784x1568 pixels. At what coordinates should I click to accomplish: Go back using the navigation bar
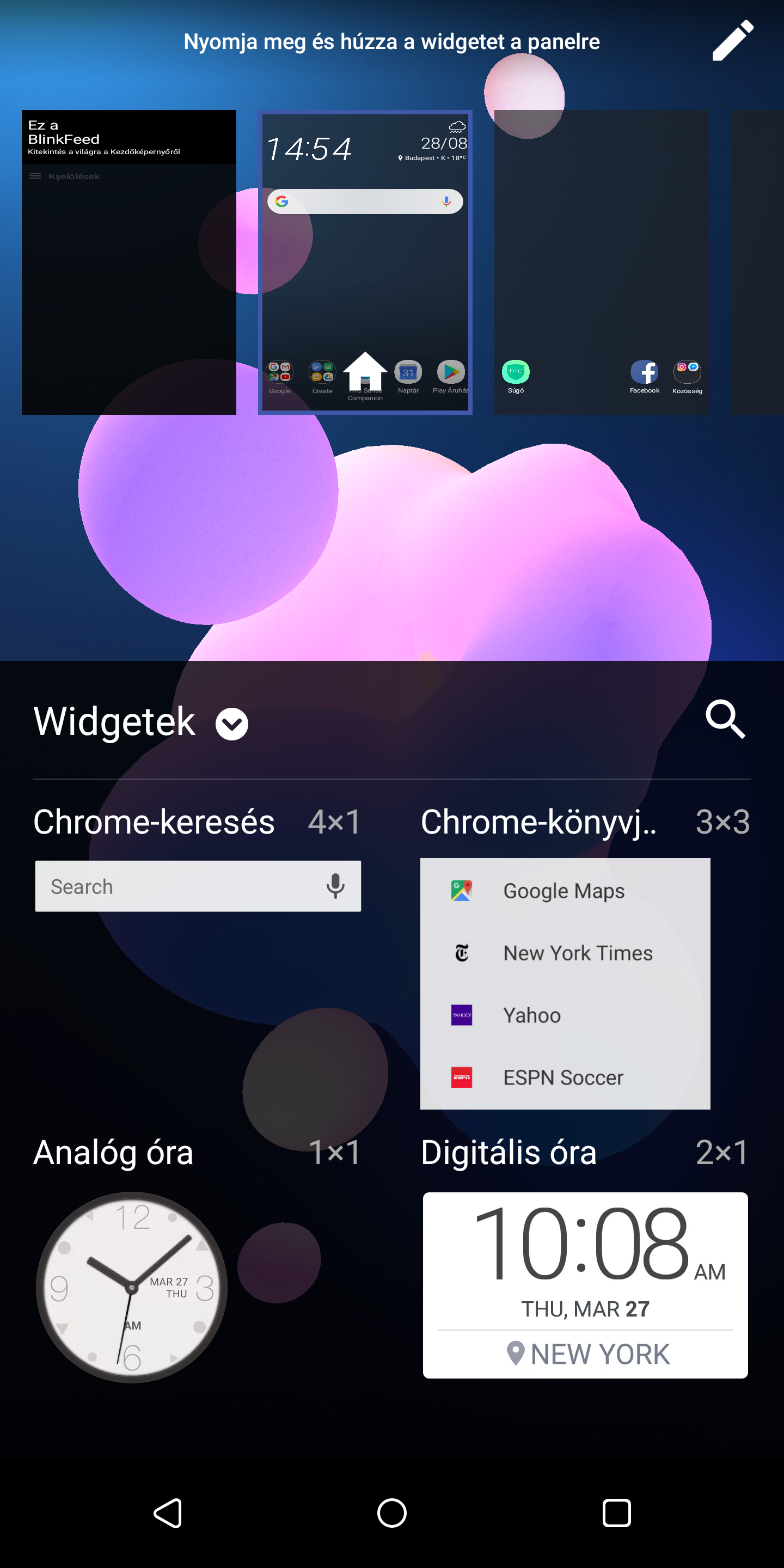pyautogui.click(x=167, y=1512)
